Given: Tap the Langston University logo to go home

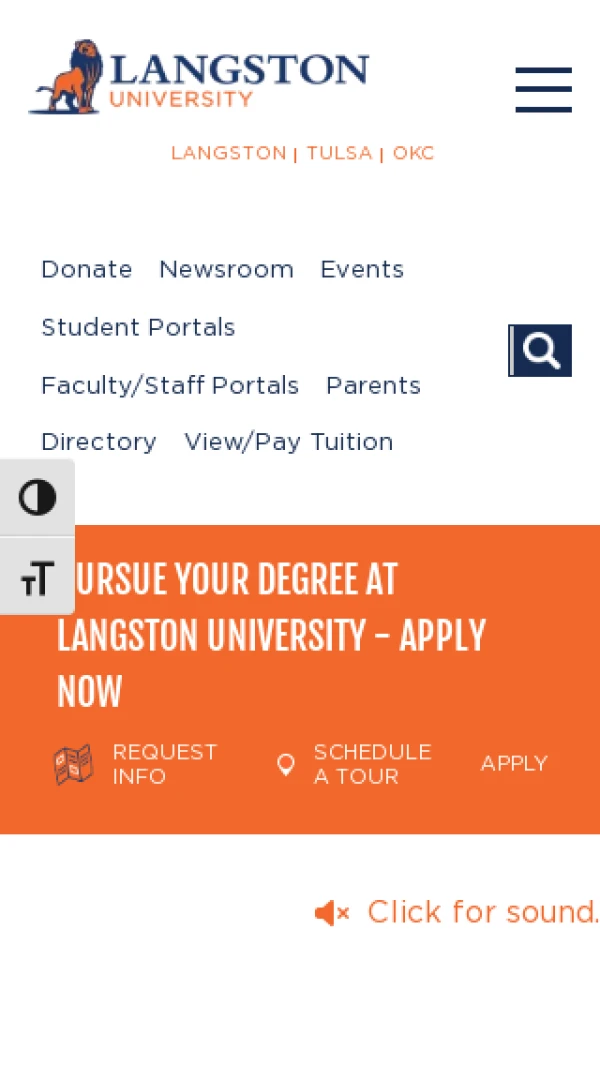Looking at the screenshot, I should (x=198, y=77).
